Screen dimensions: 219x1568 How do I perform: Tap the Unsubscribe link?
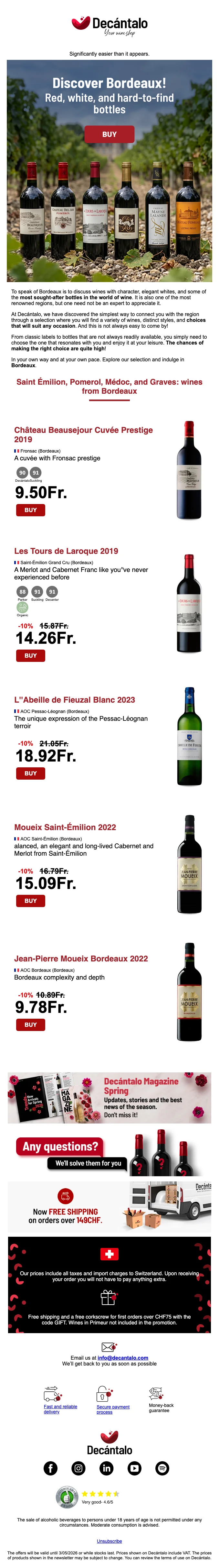[x=109, y=1541]
